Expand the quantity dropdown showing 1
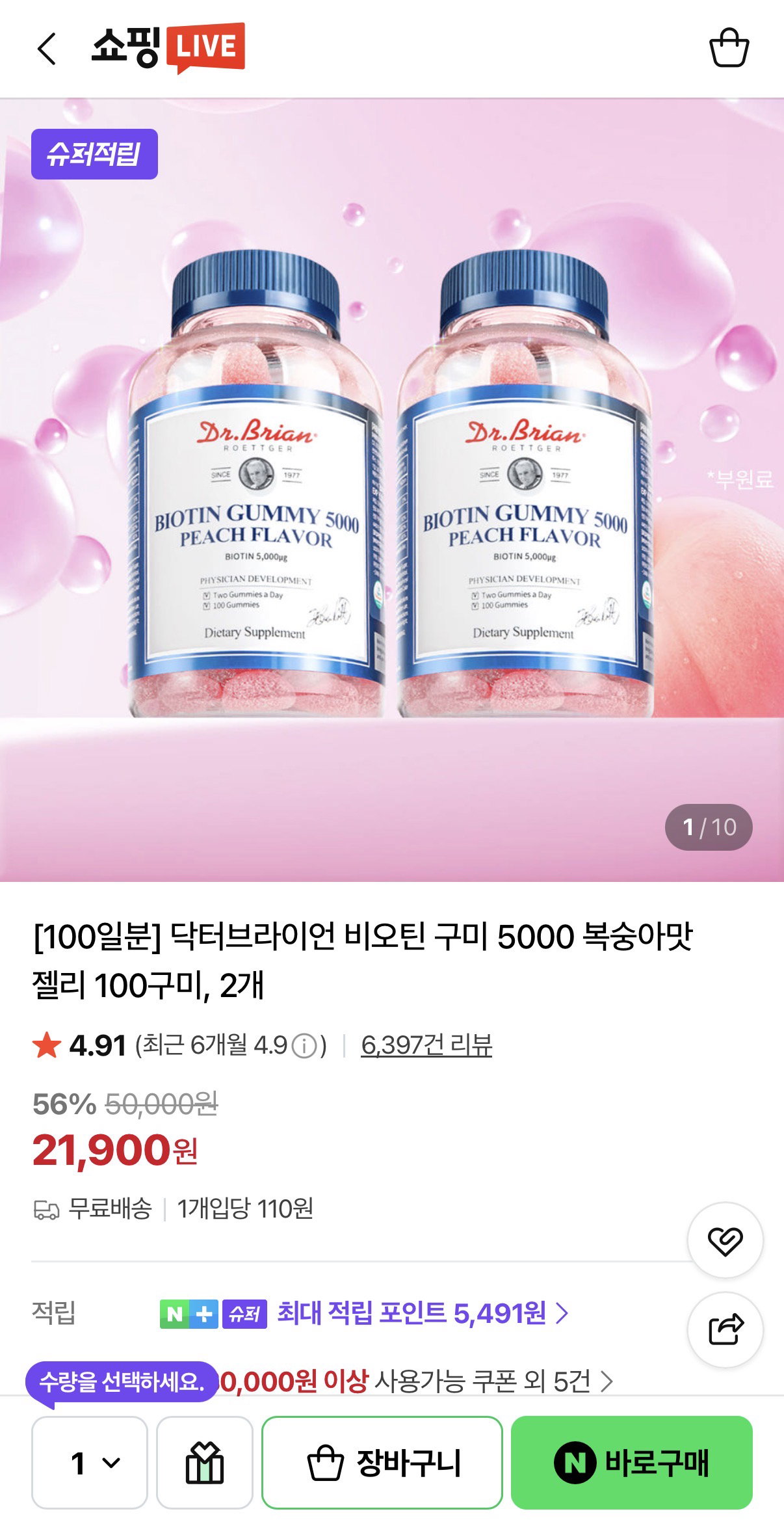The width and height of the screenshot is (784, 1520). click(x=90, y=1462)
